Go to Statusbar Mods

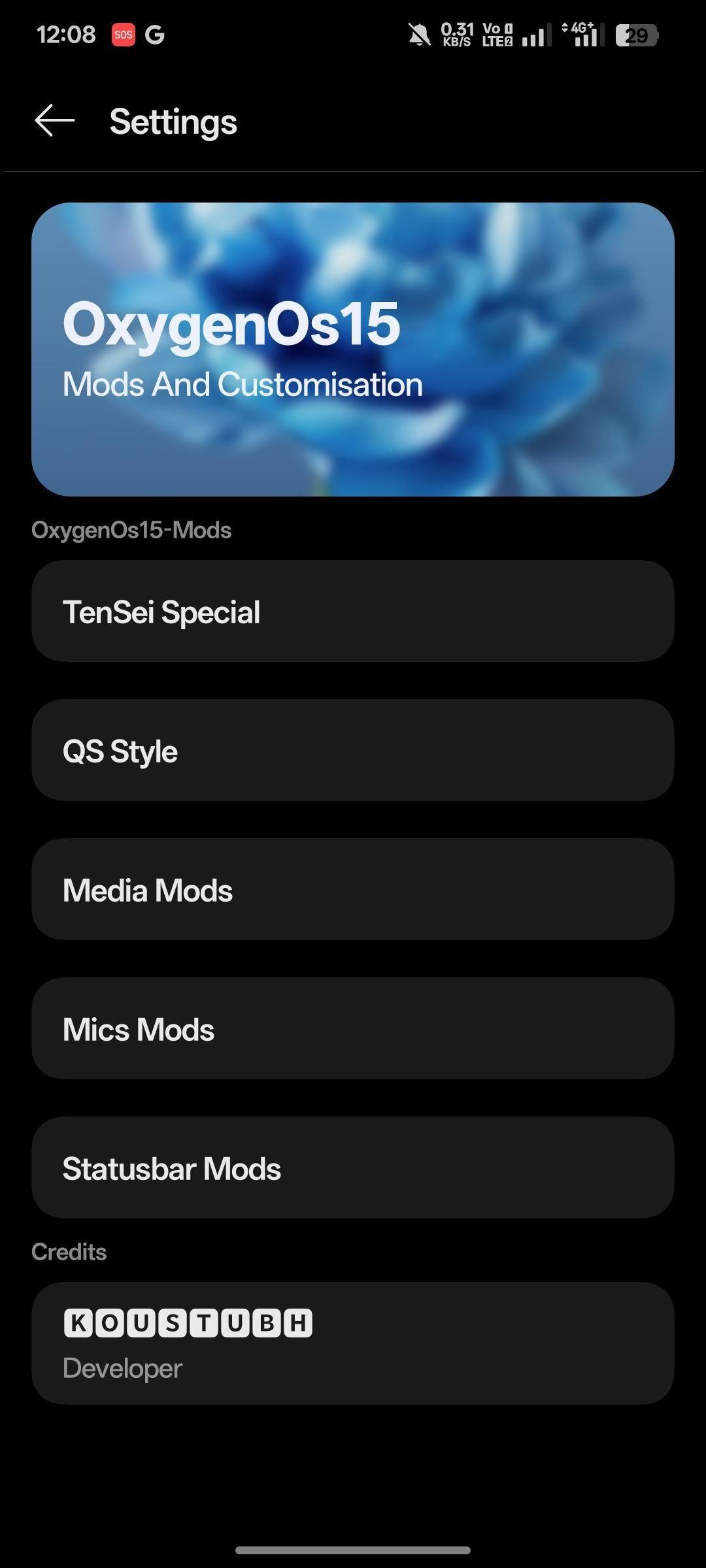pyautogui.click(x=353, y=1168)
